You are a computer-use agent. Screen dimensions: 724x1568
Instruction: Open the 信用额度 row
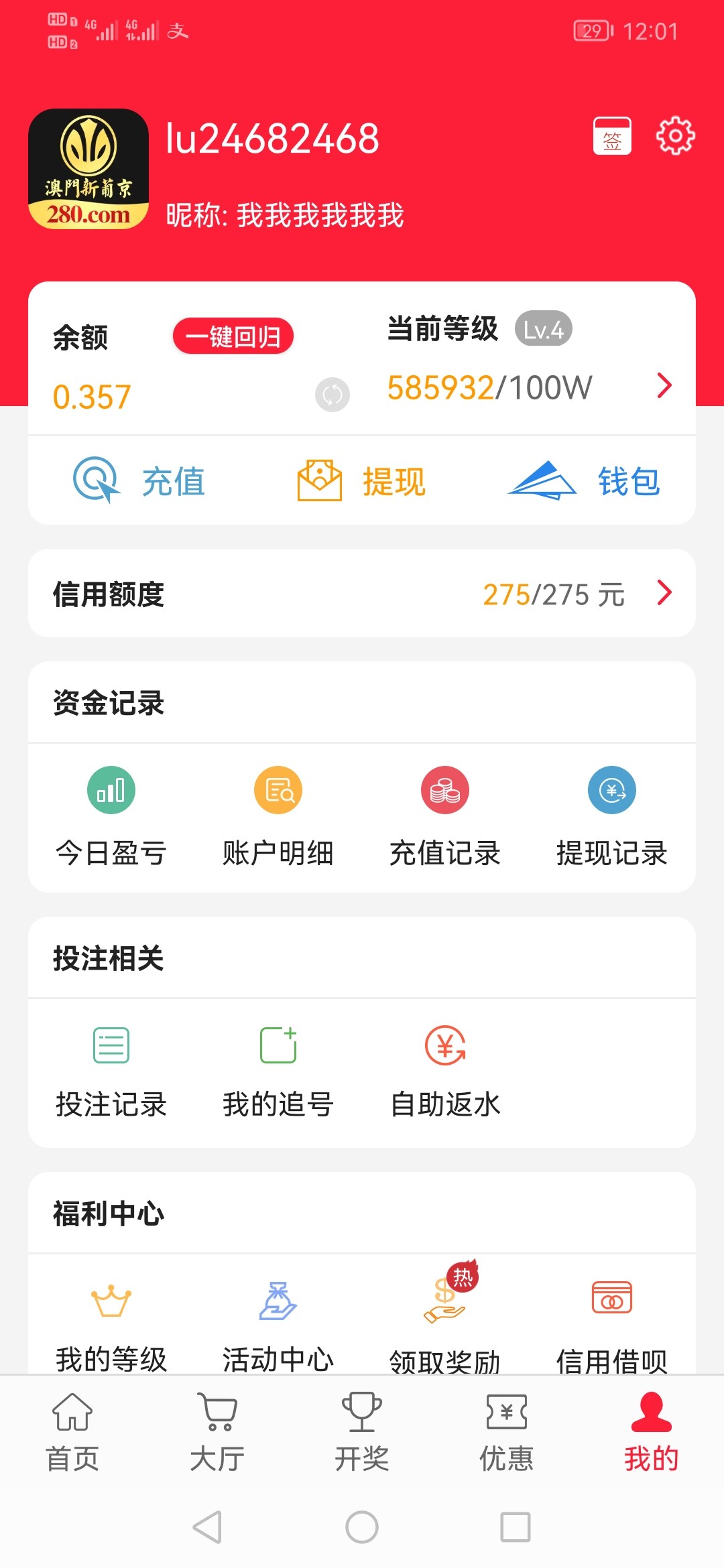coord(362,593)
